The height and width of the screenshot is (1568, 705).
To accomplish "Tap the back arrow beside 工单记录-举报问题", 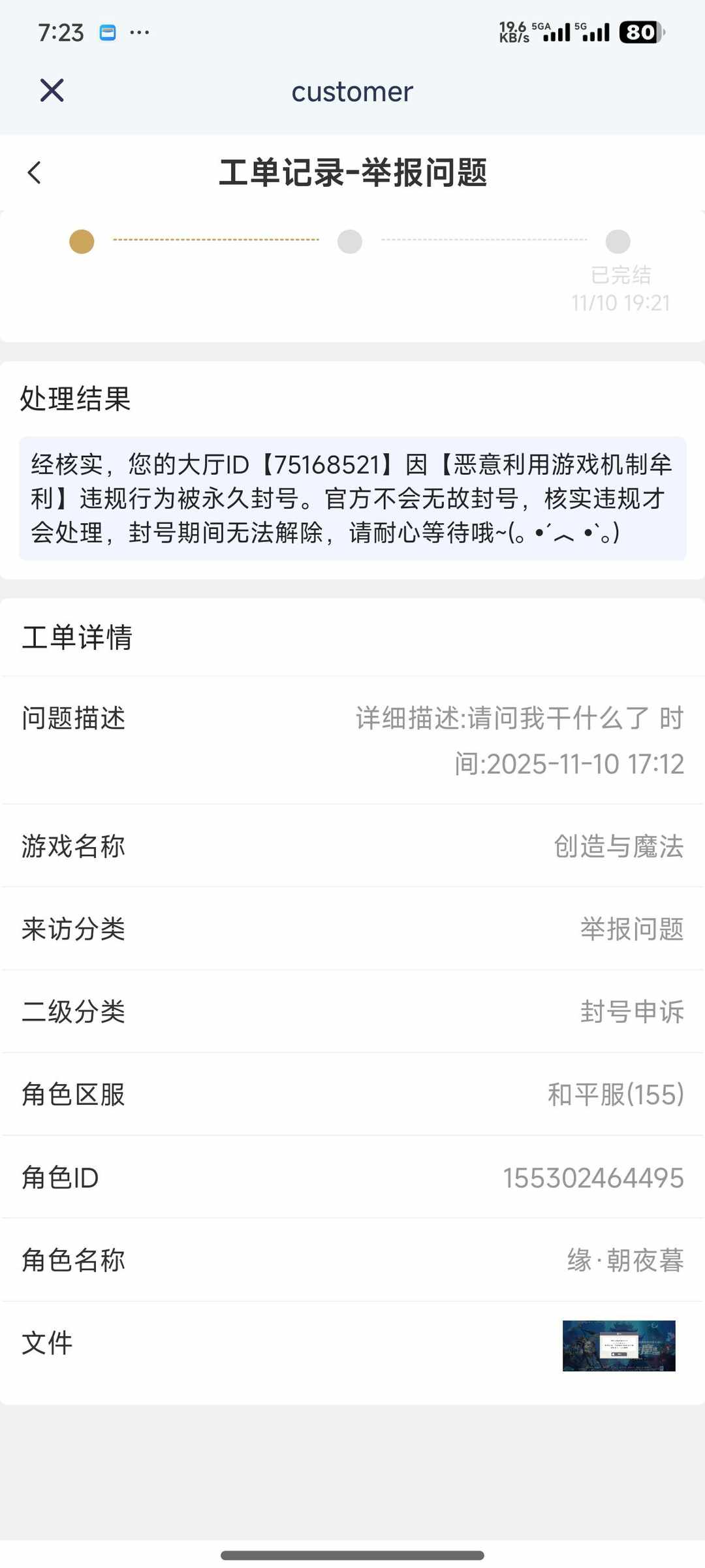I will pos(35,173).
